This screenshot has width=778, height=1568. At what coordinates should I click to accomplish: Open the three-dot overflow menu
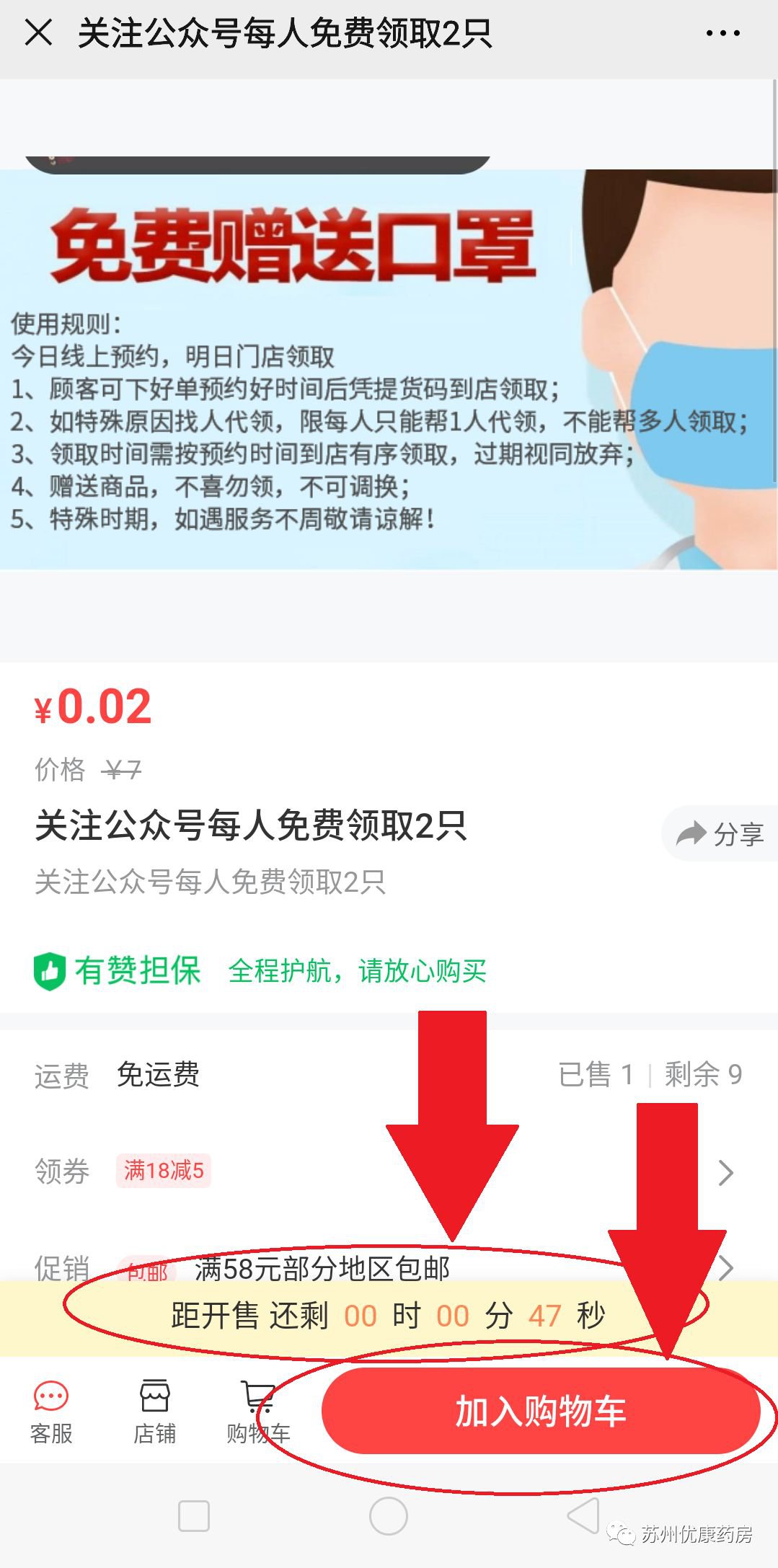(722, 33)
